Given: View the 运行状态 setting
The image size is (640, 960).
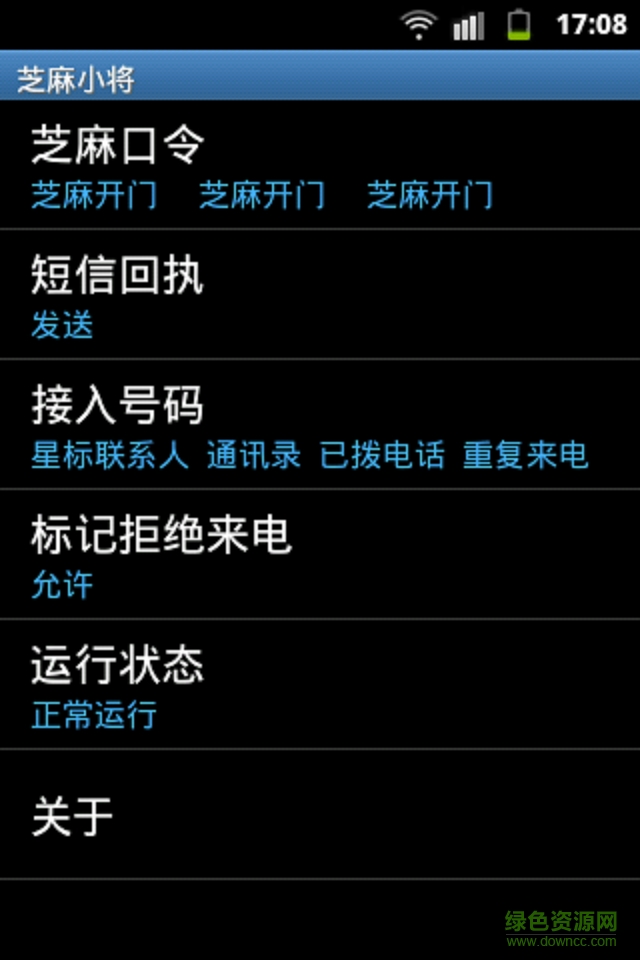Looking at the screenshot, I should 320,685.
